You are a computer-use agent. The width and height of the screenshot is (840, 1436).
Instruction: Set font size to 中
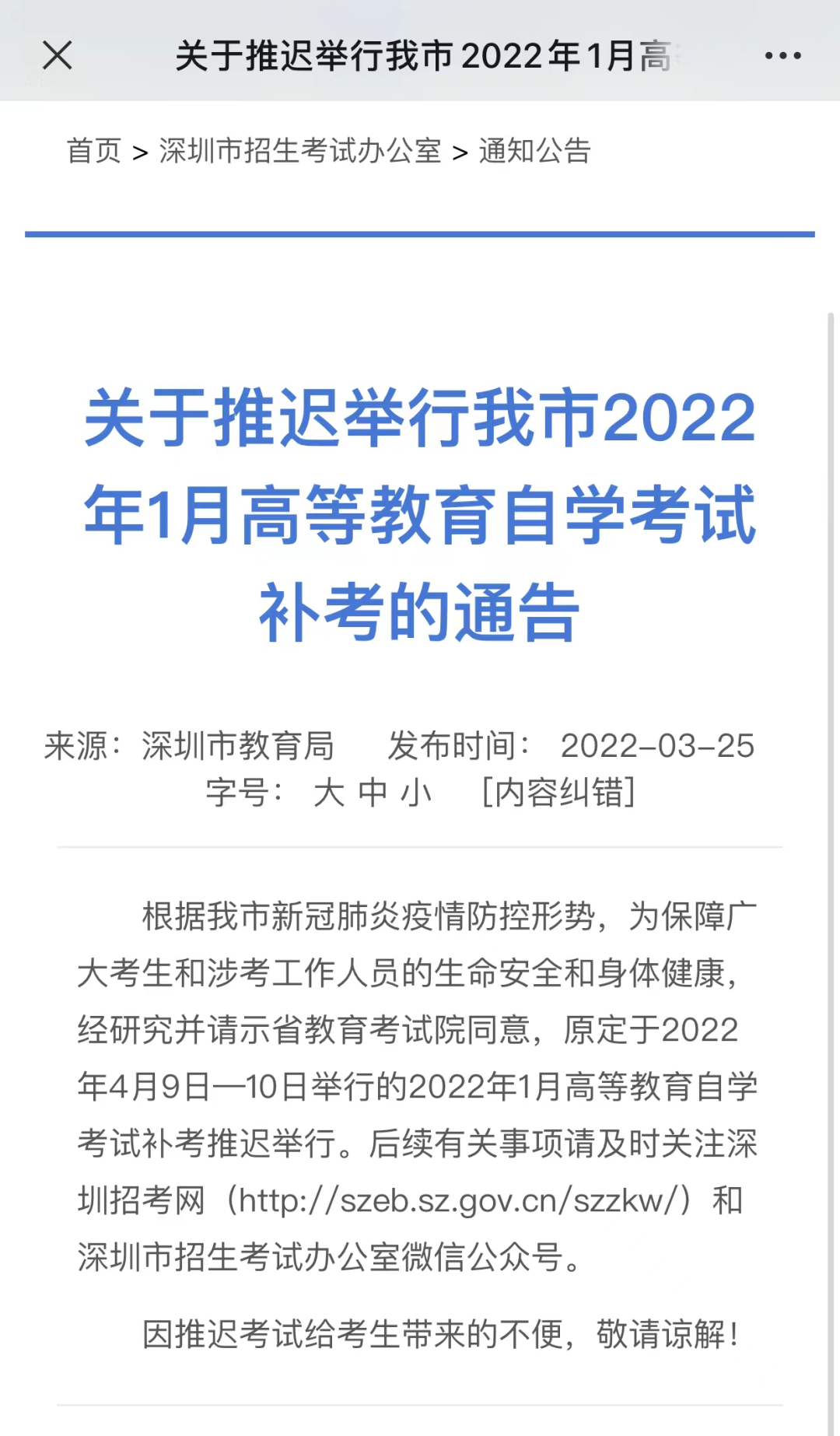click(x=373, y=793)
